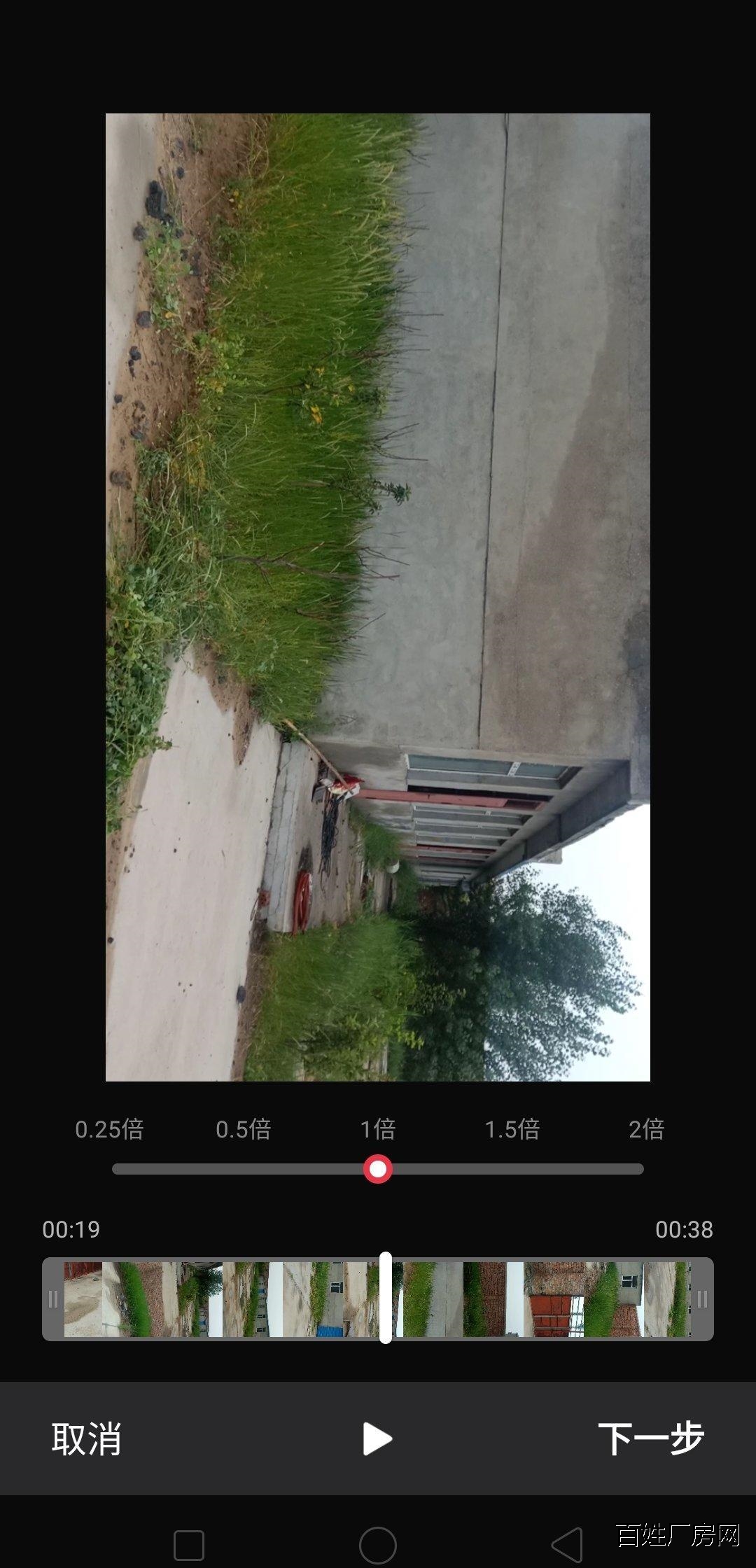Viewport: 756px width, 1568px height.
Task: Tap the right trim handle on timeline
Action: [x=702, y=1299]
